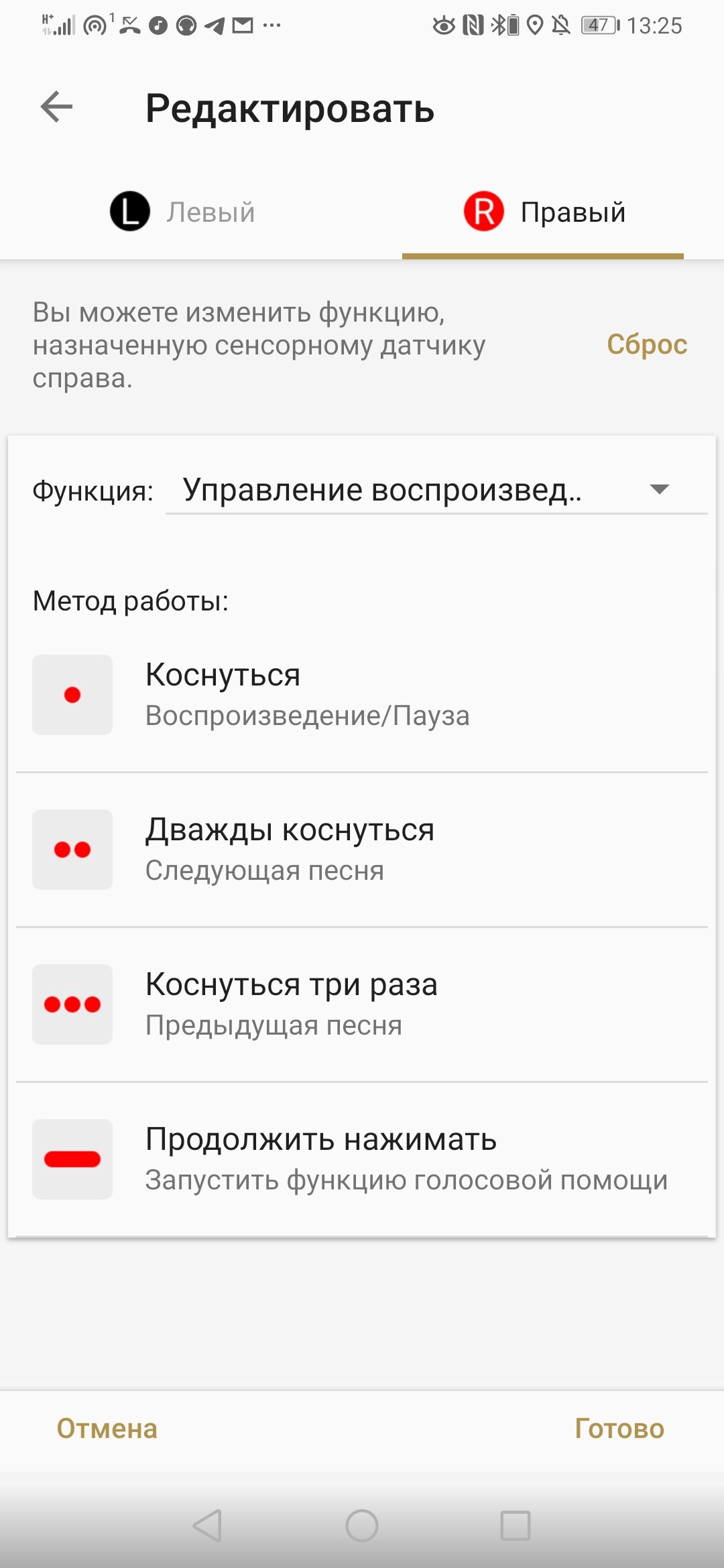Go back using the arrow icon
Screen dimensions: 724x1568
pos(56,107)
